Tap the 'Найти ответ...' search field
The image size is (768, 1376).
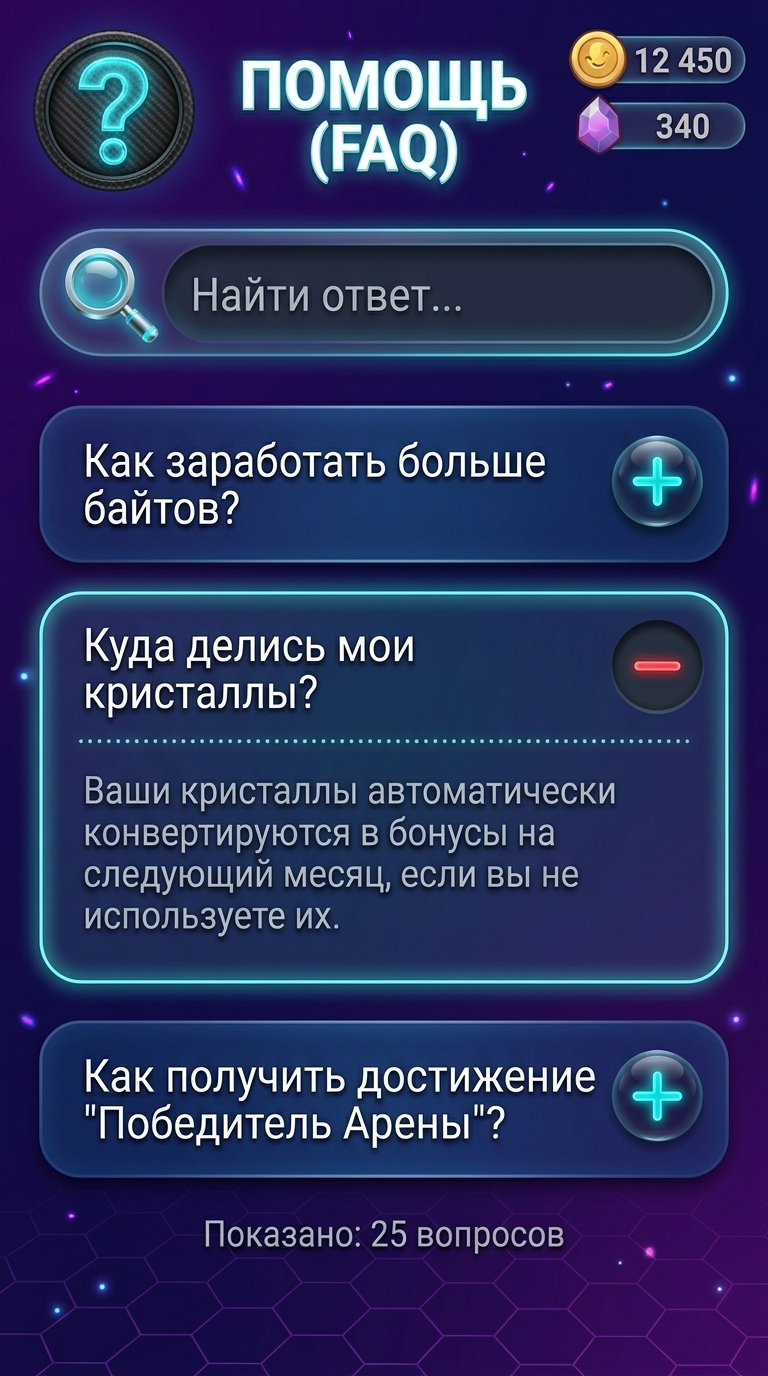click(x=438, y=295)
